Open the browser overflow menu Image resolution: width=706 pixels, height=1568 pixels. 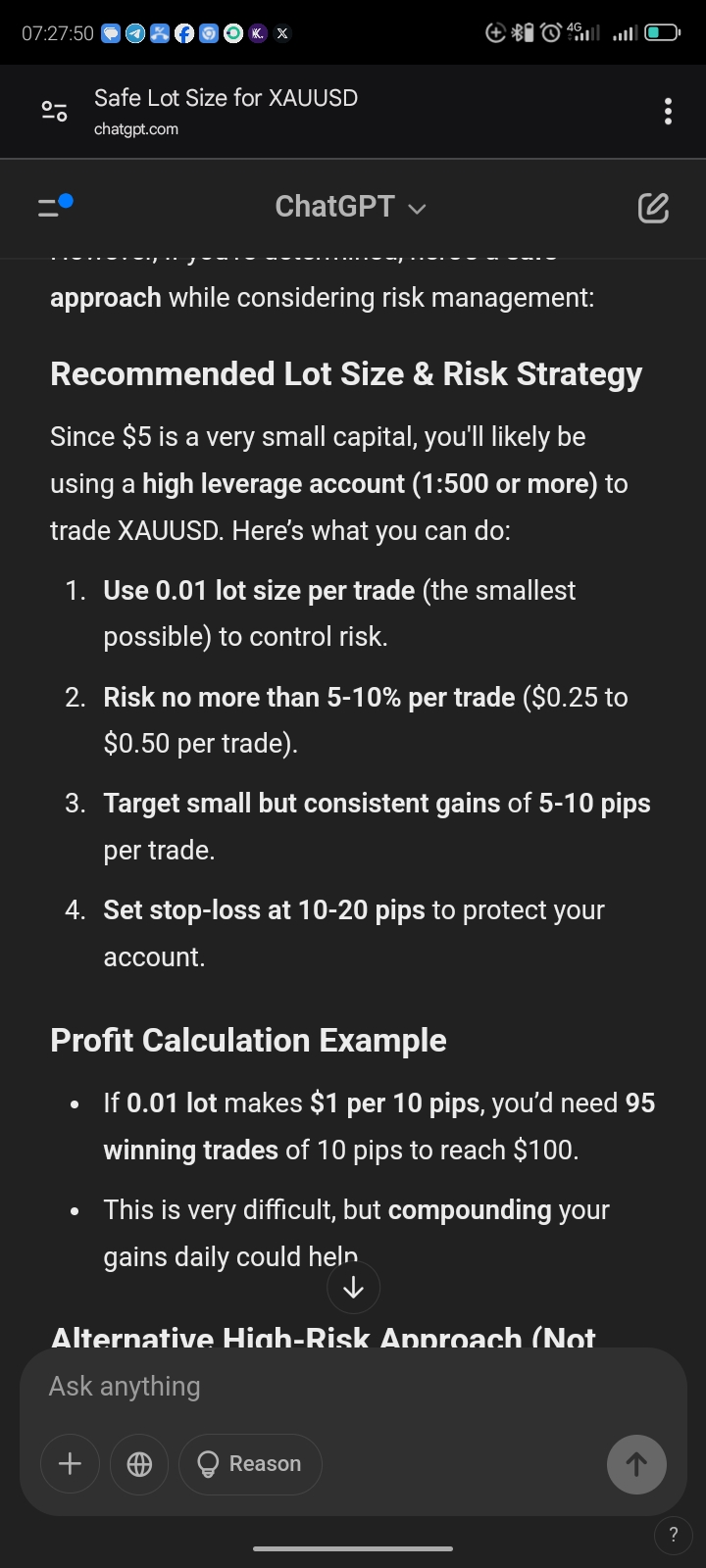pos(668,112)
